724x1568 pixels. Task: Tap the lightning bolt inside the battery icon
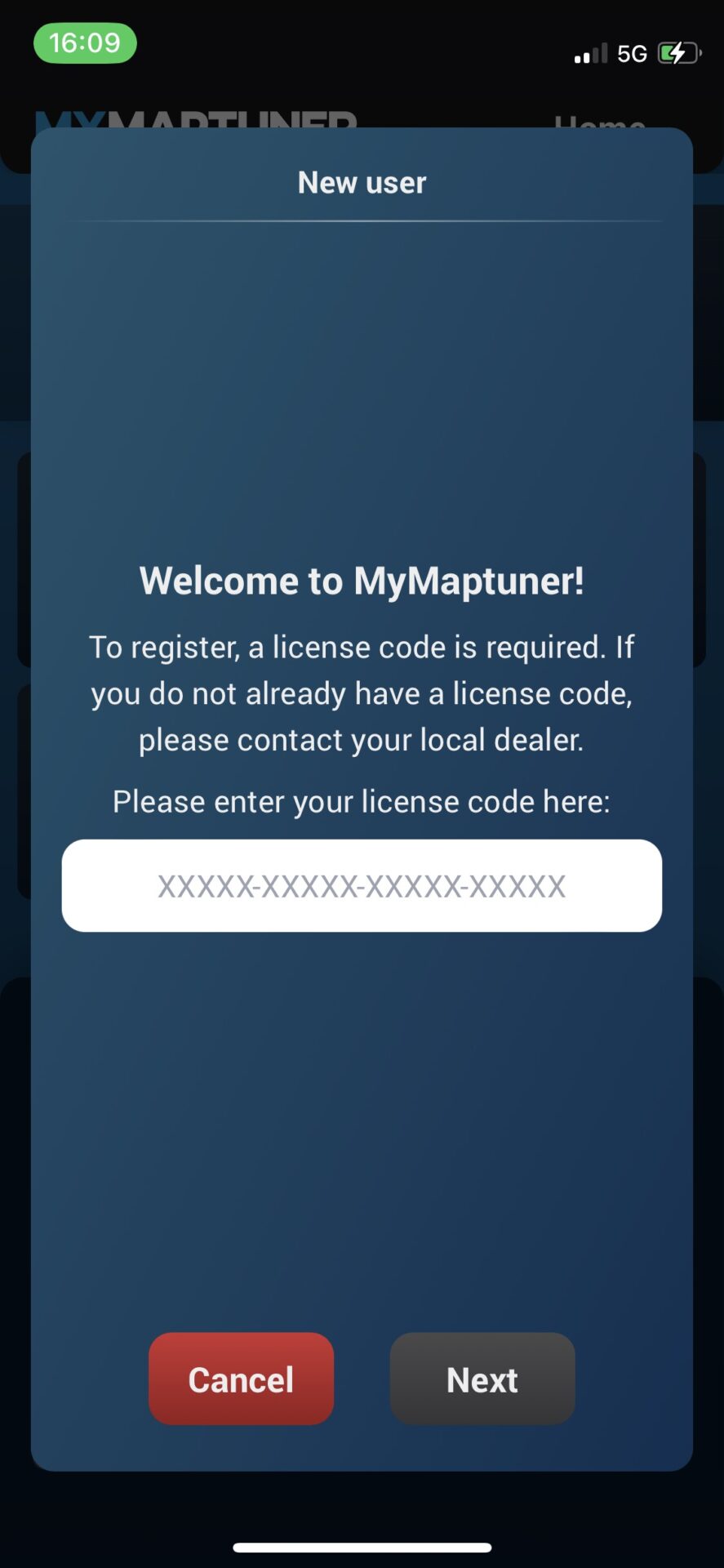(x=677, y=52)
